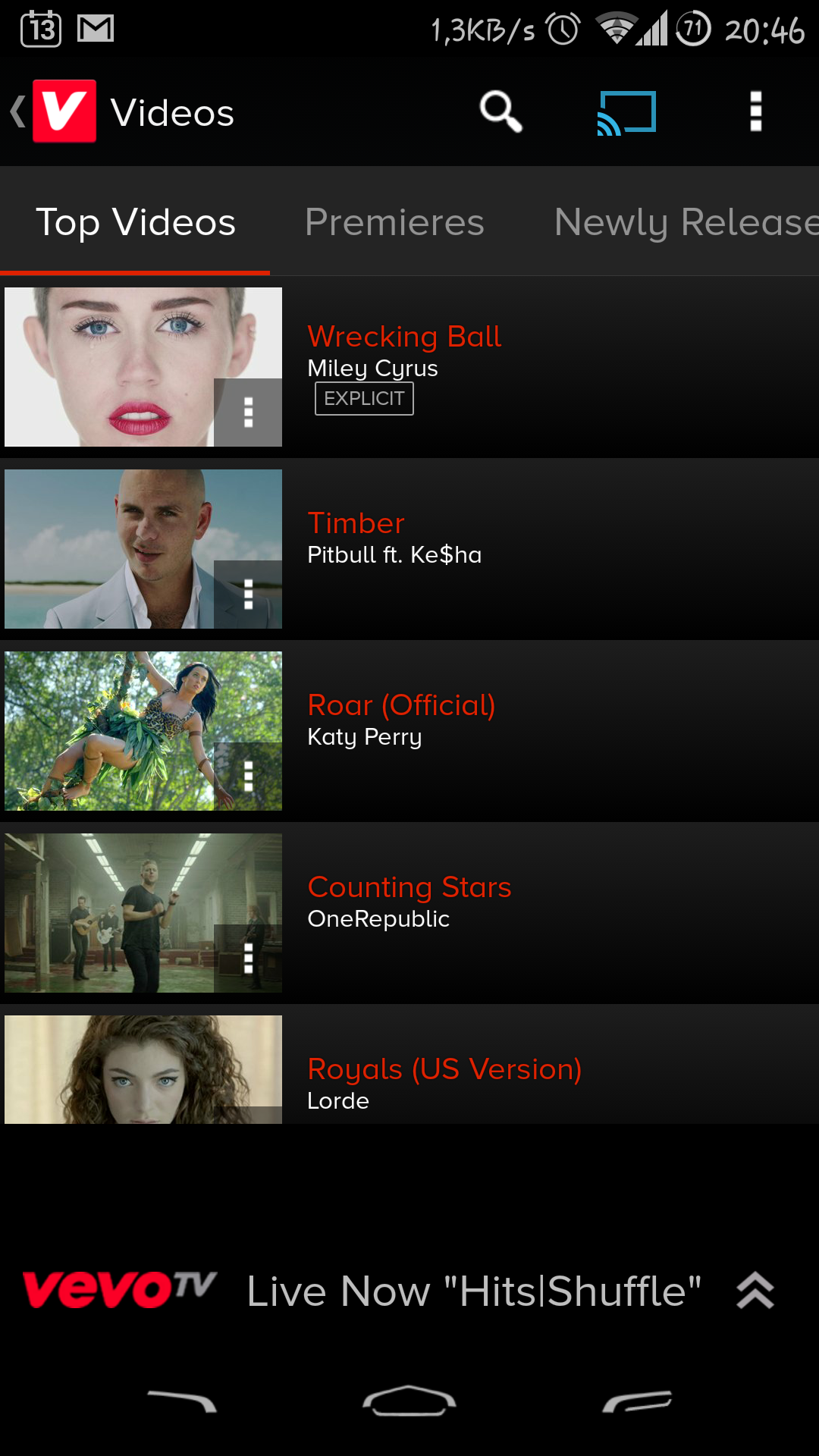819x1456 pixels.
Task: Play Counting Stars by OneRepublic
Action: 409,888
